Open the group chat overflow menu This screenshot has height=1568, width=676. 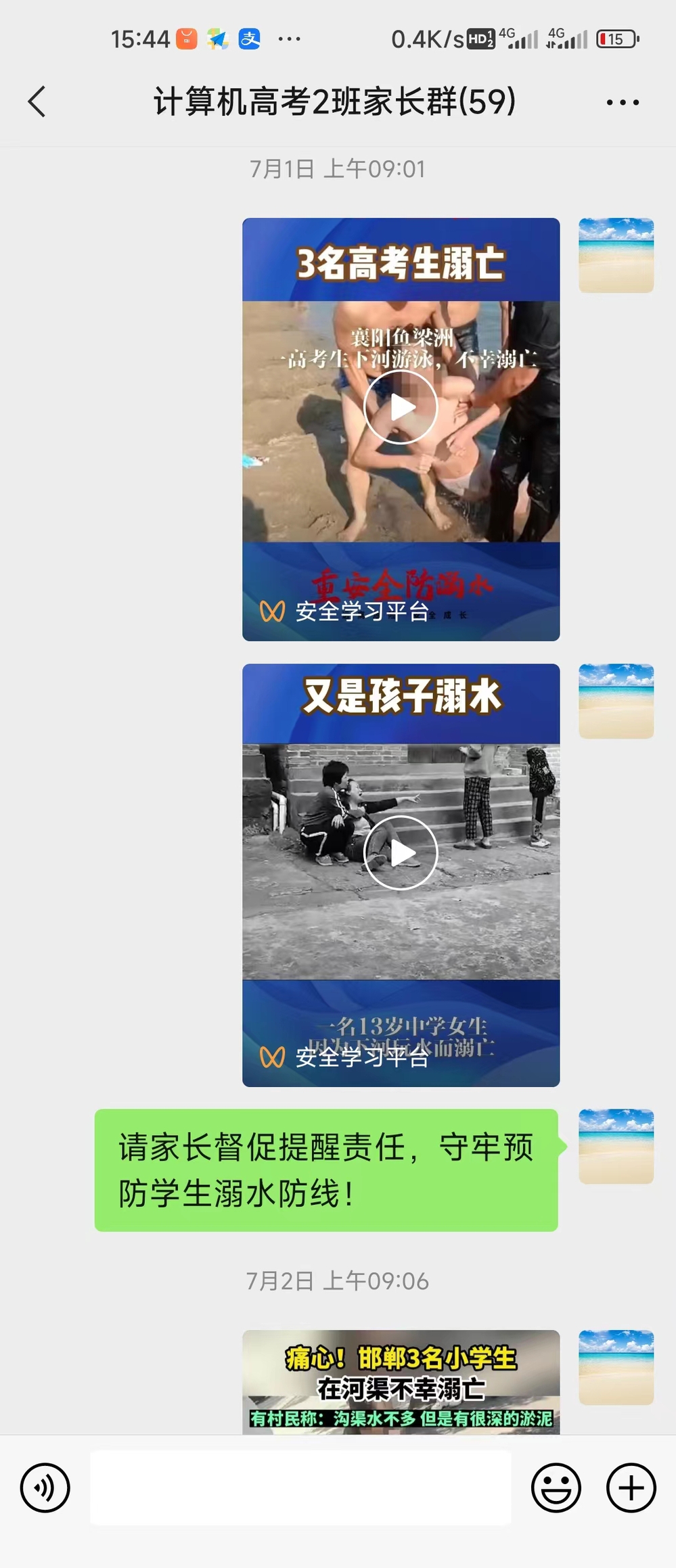[622, 103]
